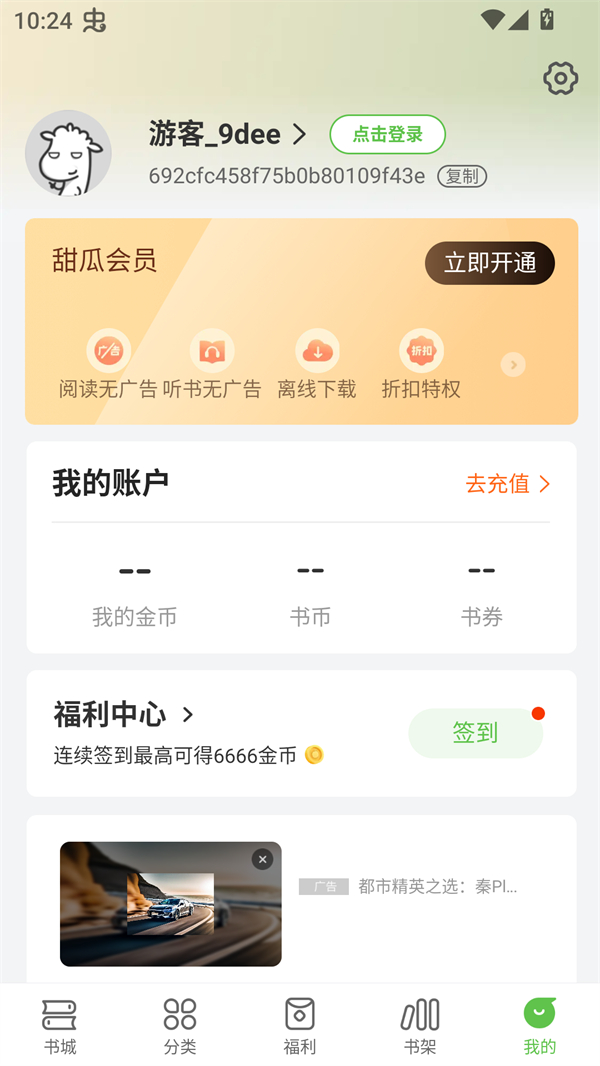The width and height of the screenshot is (600, 1066).
Task: Open the 都市精英之选 car ad
Action: 437,886
